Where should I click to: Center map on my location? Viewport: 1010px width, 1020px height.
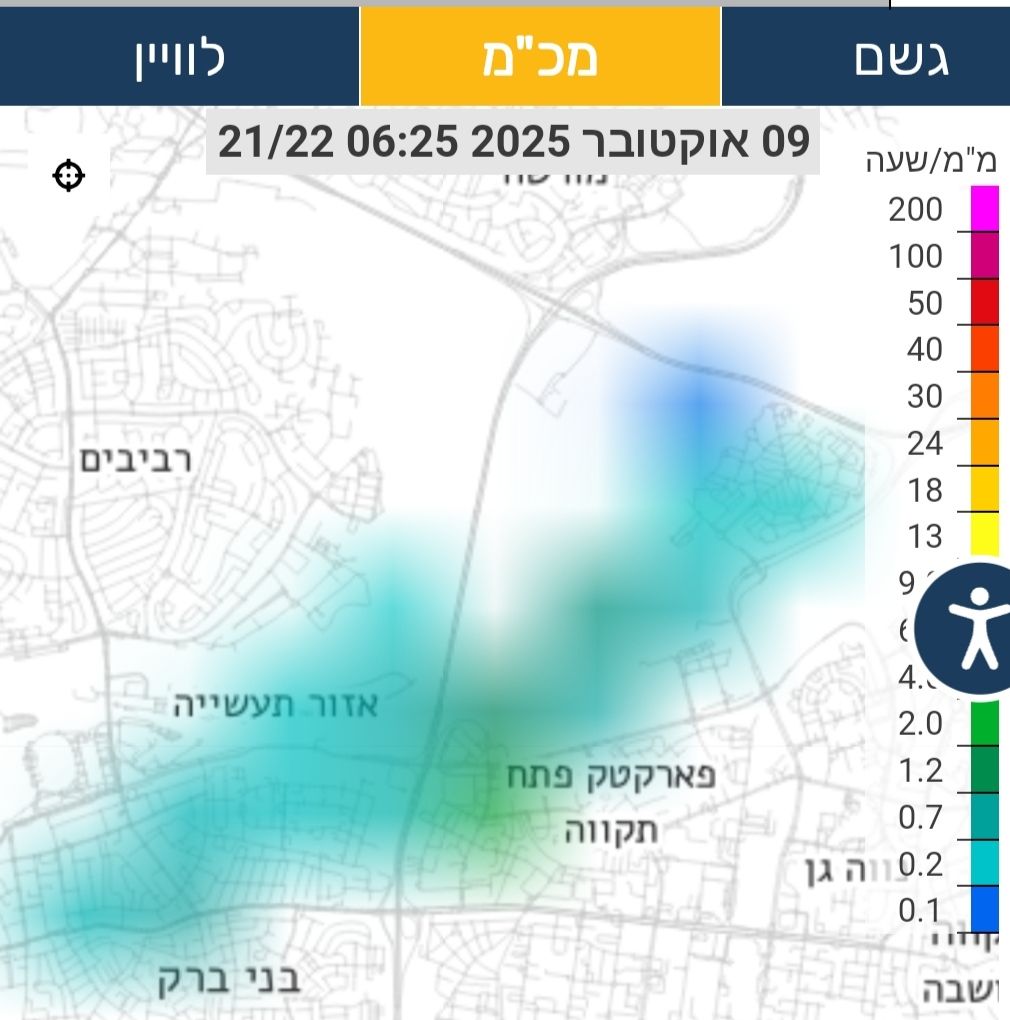click(68, 176)
